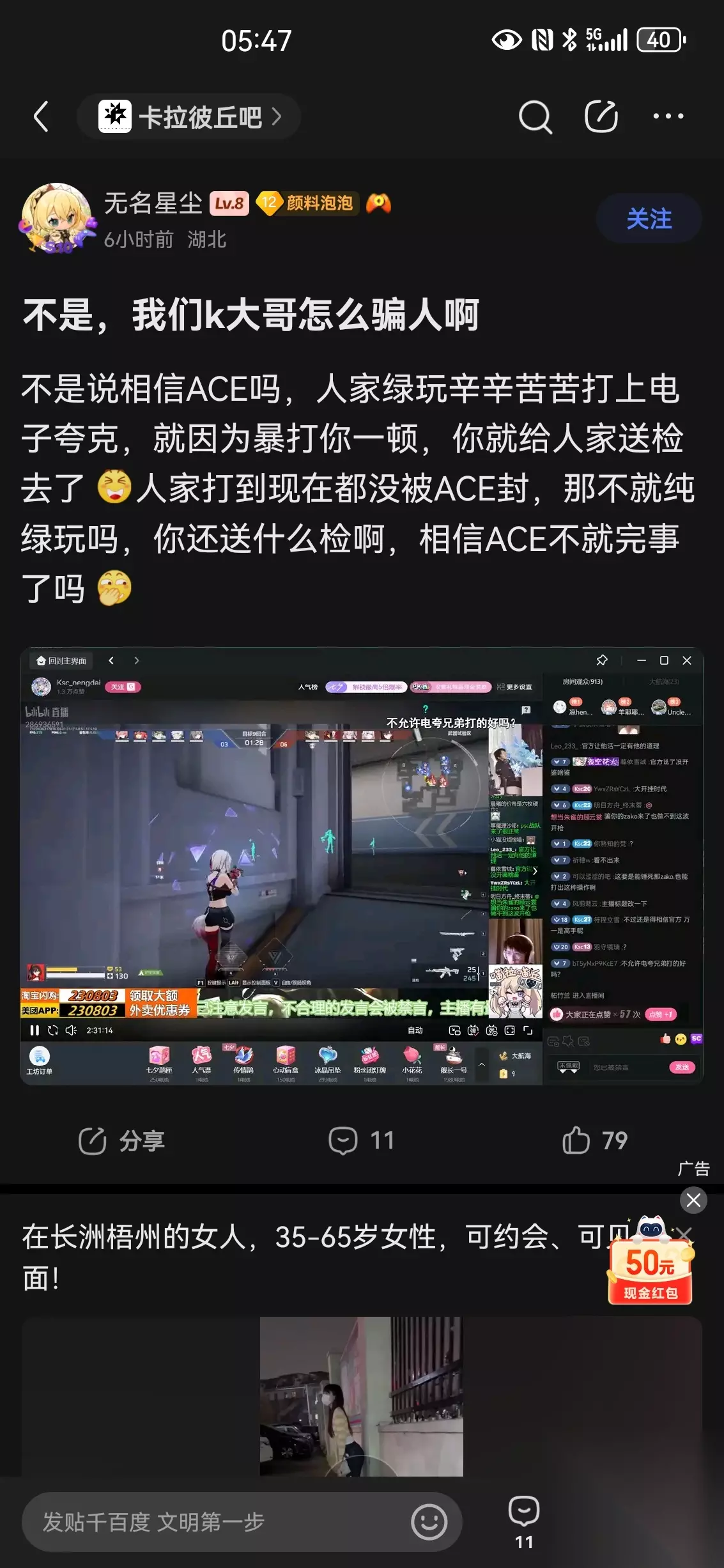This screenshot has width=724, height=1568.
Task: Share this post via 分享
Action: pos(121,1140)
